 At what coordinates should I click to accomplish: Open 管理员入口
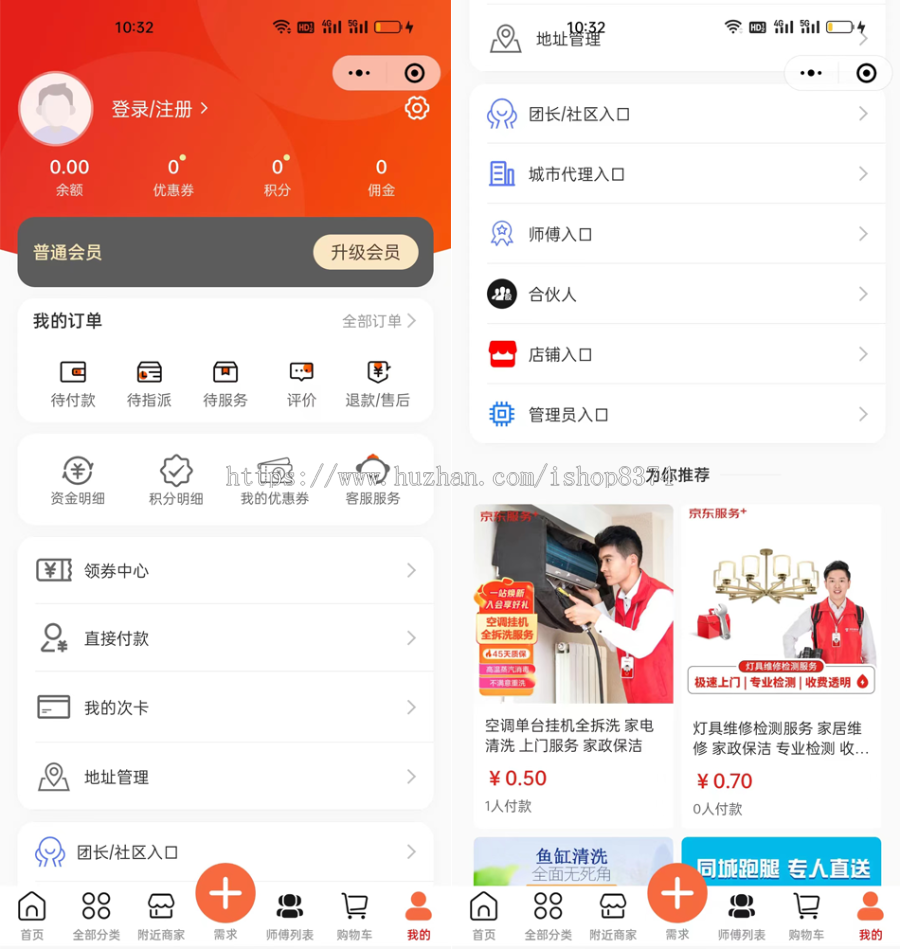tap(676, 414)
